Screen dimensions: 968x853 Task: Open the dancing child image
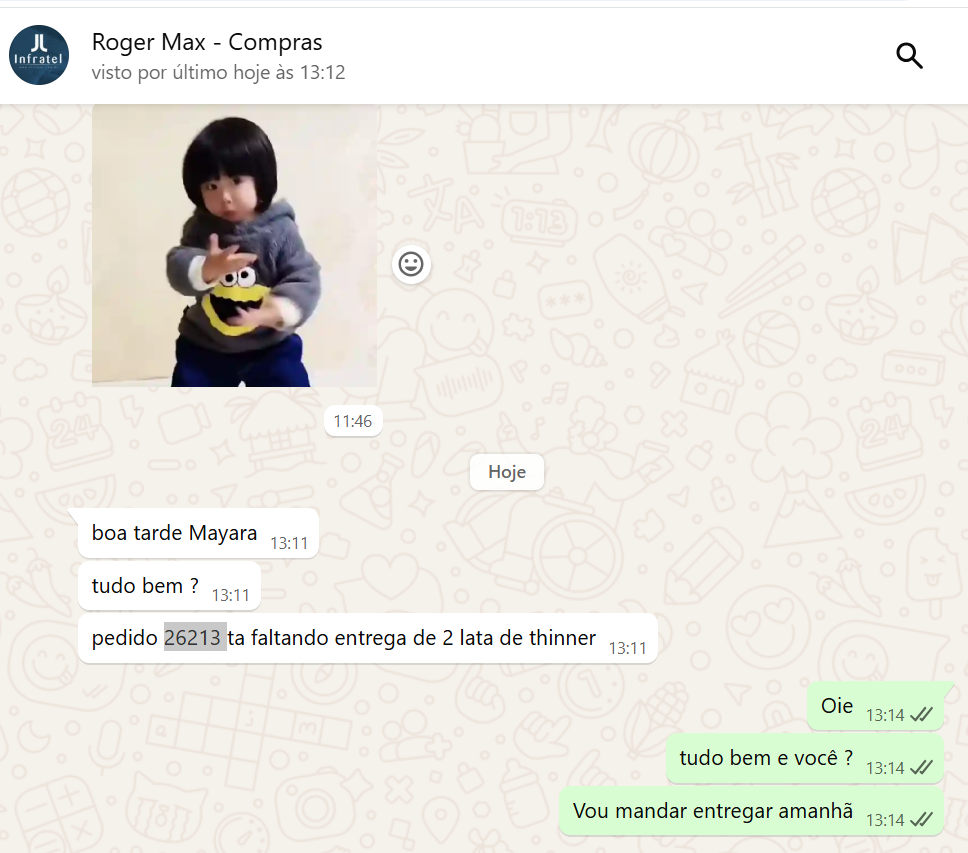234,245
